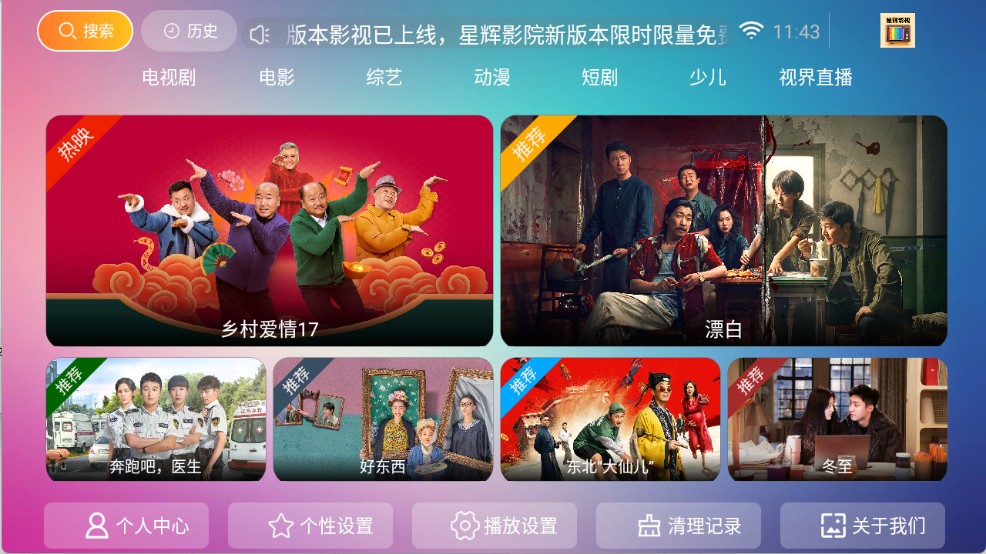This screenshot has width=986, height=554.
Task: Open the 冬至 card
Action: point(837,419)
